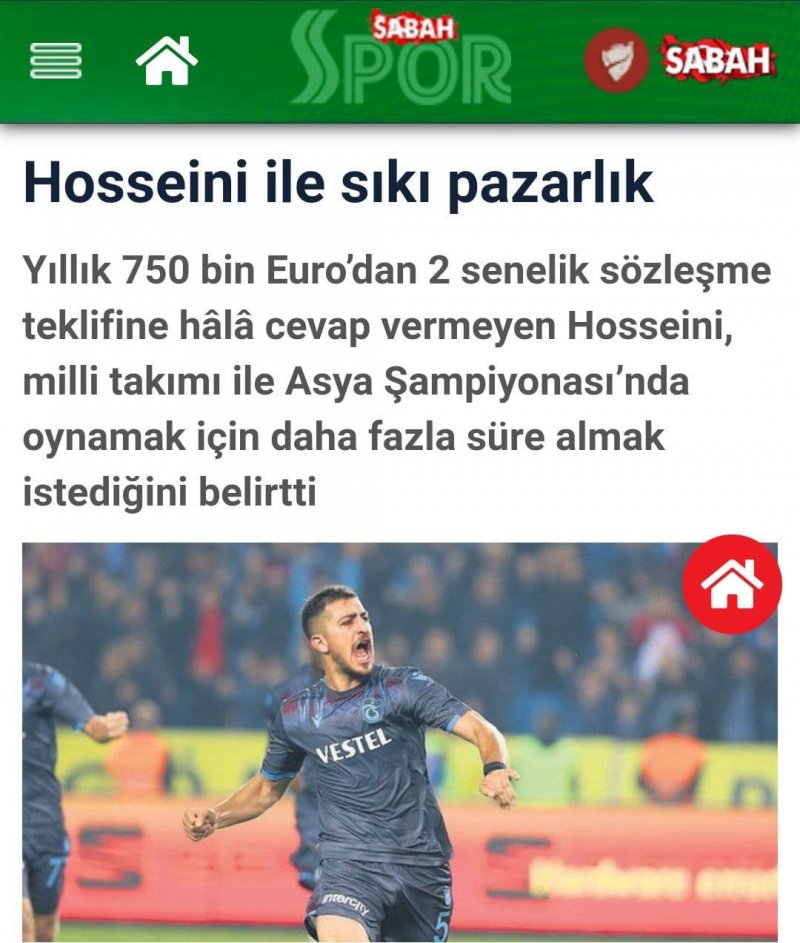Tap the red floating home button
Viewport: 800px width, 943px height.
(731, 584)
